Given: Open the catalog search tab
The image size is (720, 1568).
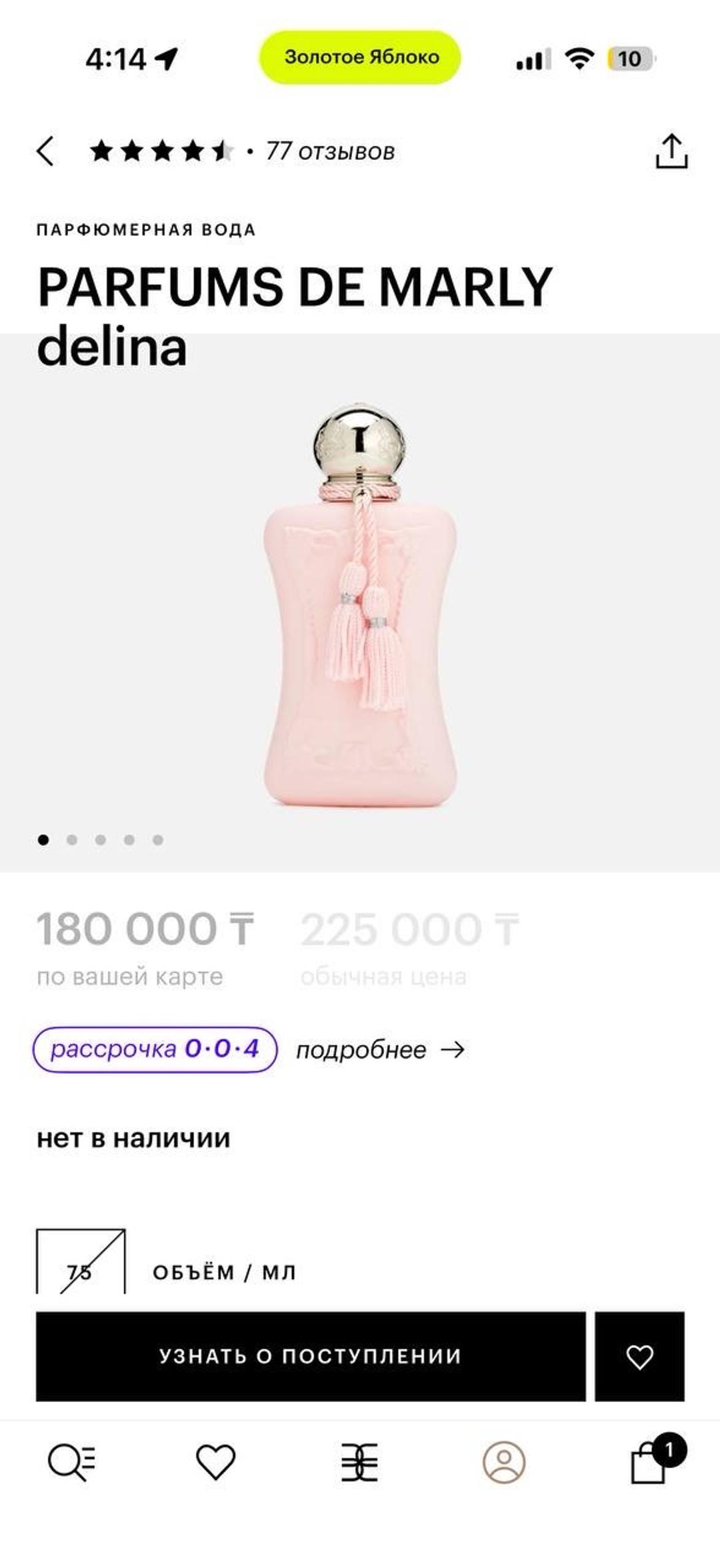Looking at the screenshot, I should pos(72,1462).
